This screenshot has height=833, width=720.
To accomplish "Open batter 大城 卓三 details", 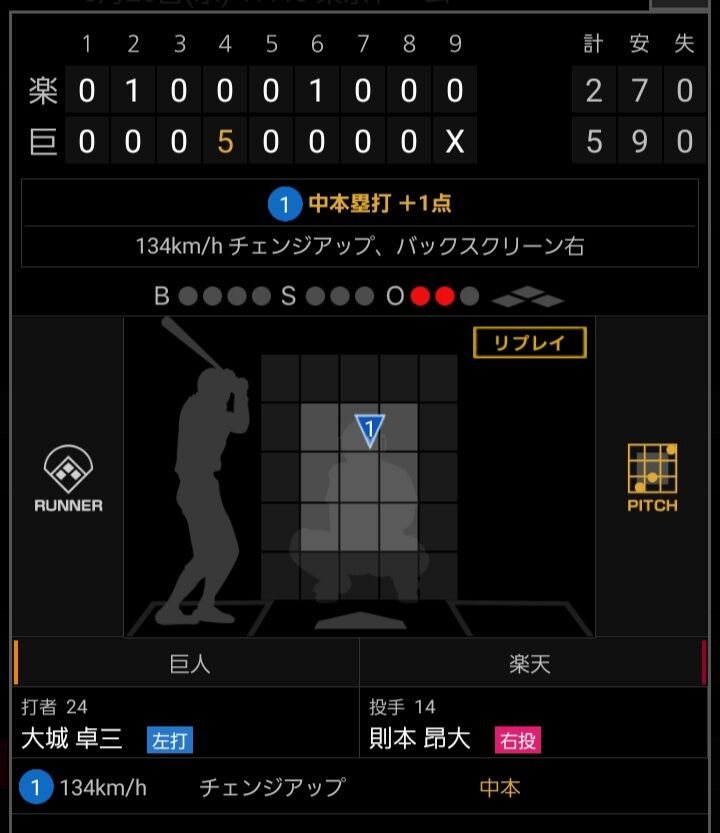I will (x=72, y=739).
